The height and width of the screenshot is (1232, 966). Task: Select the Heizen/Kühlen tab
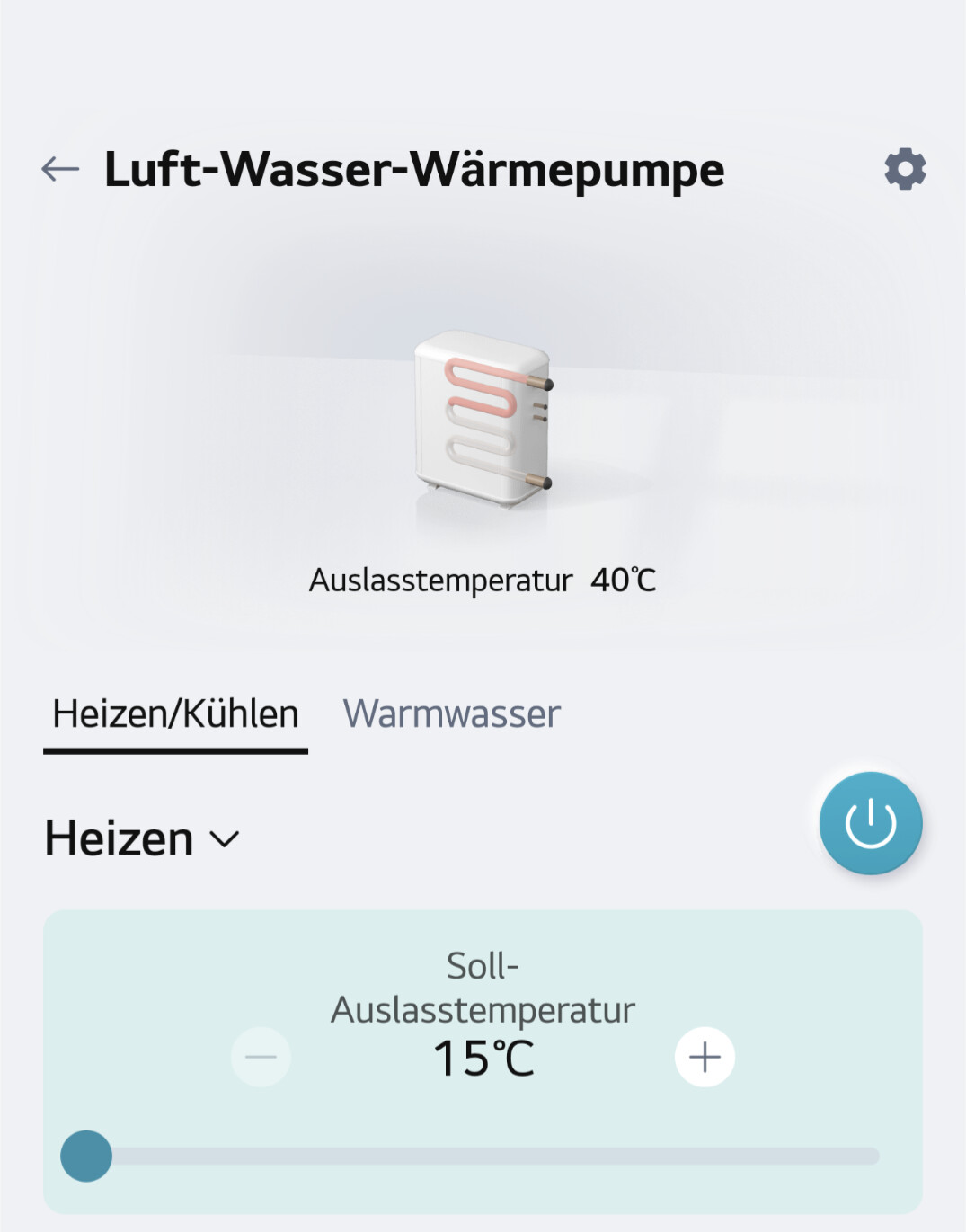(175, 714)
